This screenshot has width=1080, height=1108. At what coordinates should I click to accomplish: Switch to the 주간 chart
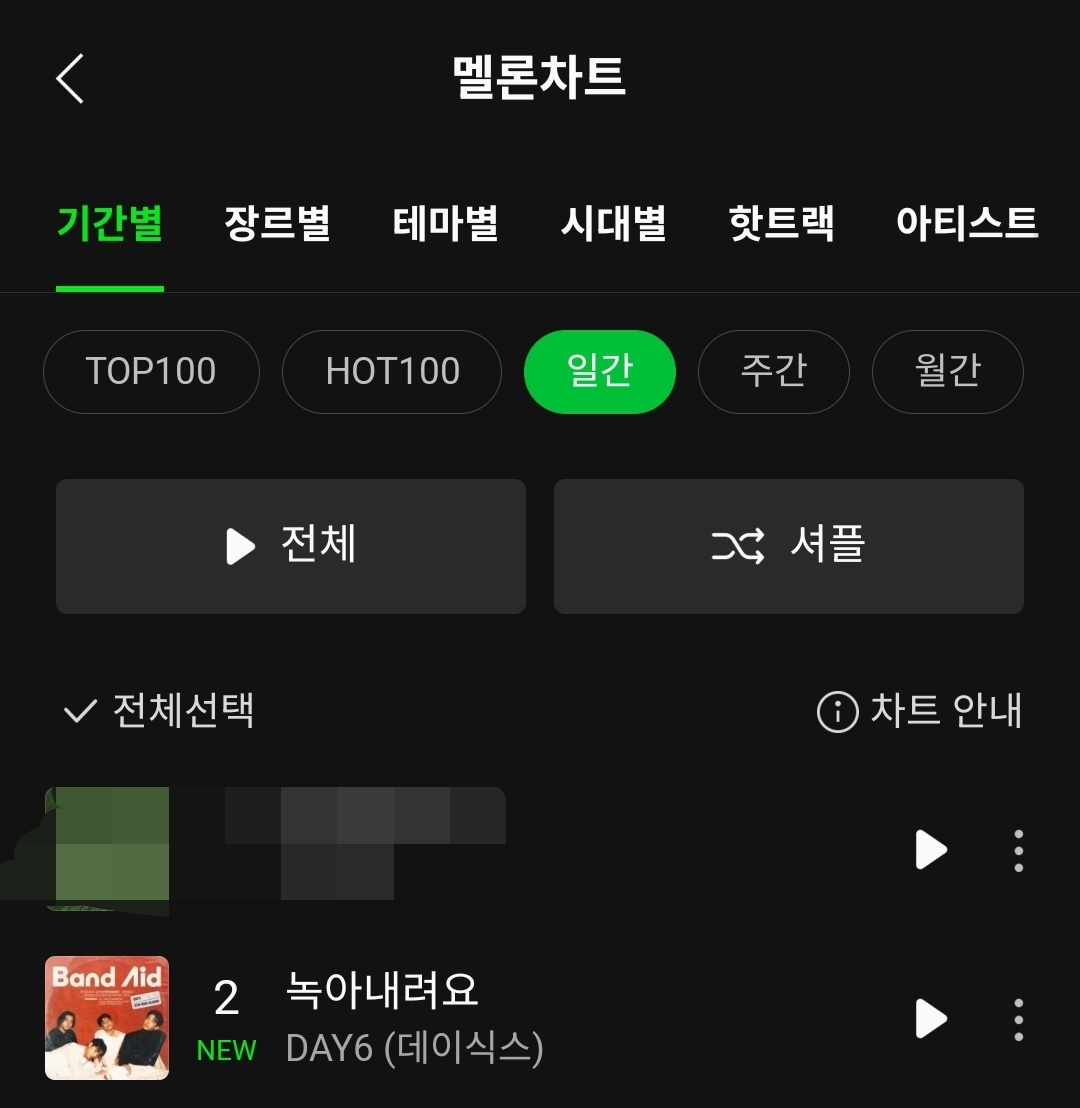(773, 372)
